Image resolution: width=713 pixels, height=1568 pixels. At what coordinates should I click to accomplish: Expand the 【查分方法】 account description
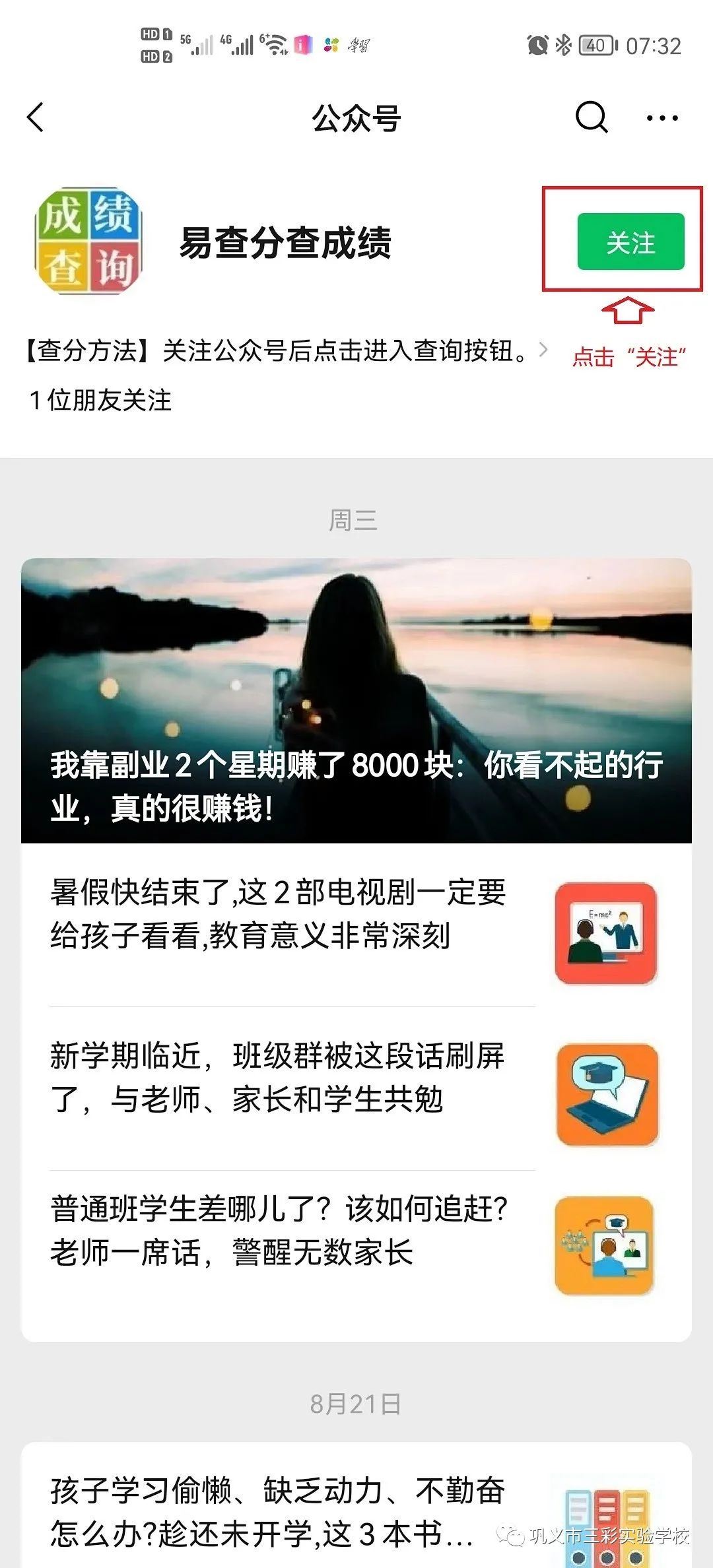click(284, 350)
